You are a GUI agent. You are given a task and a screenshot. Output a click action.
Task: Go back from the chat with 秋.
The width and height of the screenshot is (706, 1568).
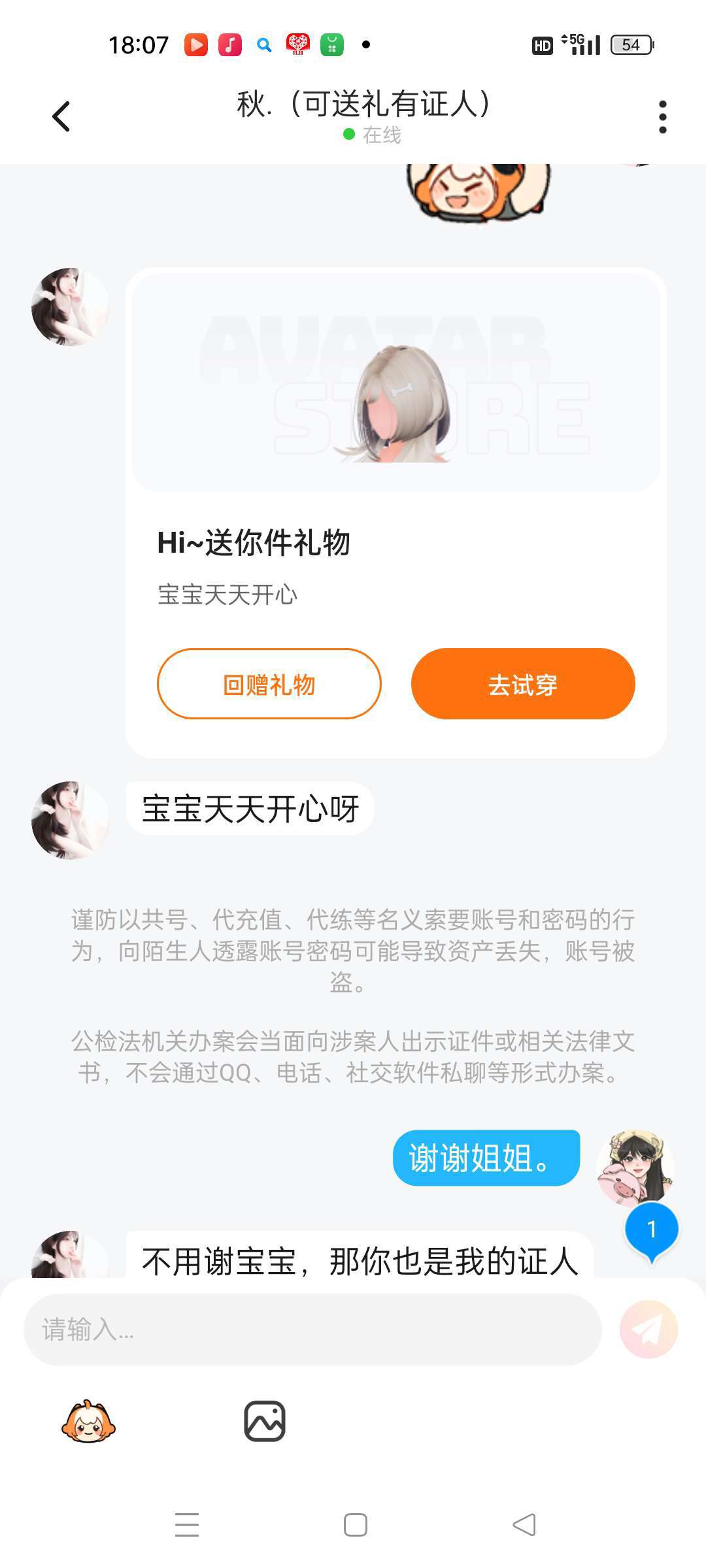point(61,118)
